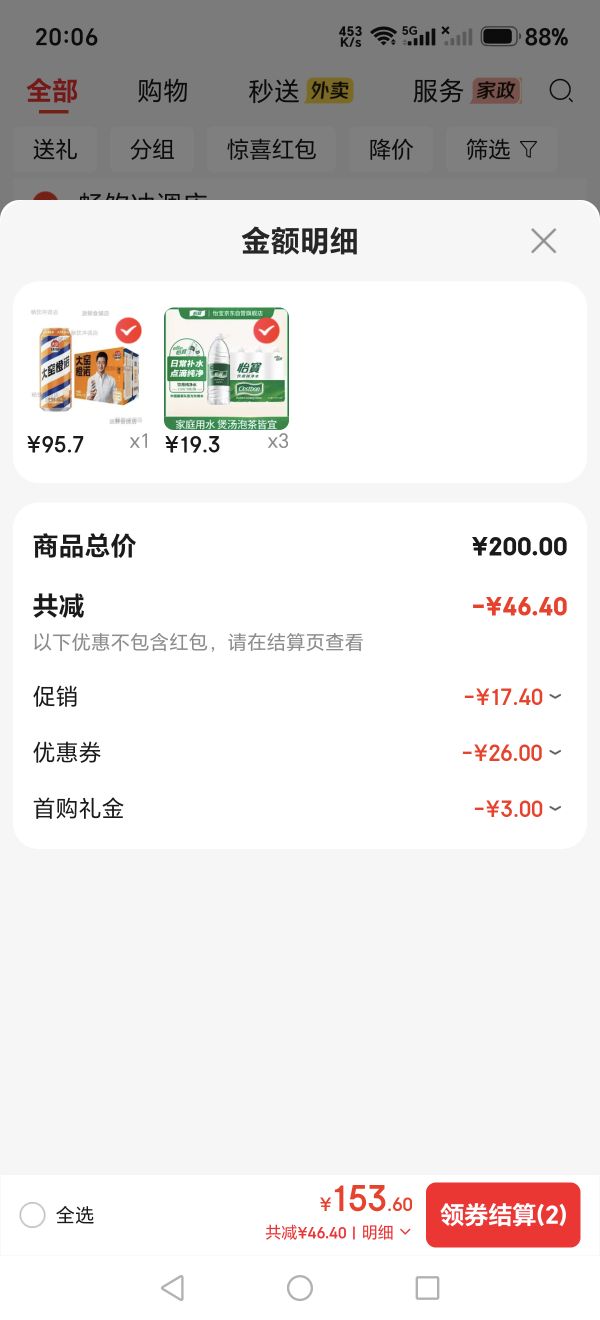Uncheck the ¥95.7 beer item
Viewport: 600px width, 1320px height.
(128, 330)
